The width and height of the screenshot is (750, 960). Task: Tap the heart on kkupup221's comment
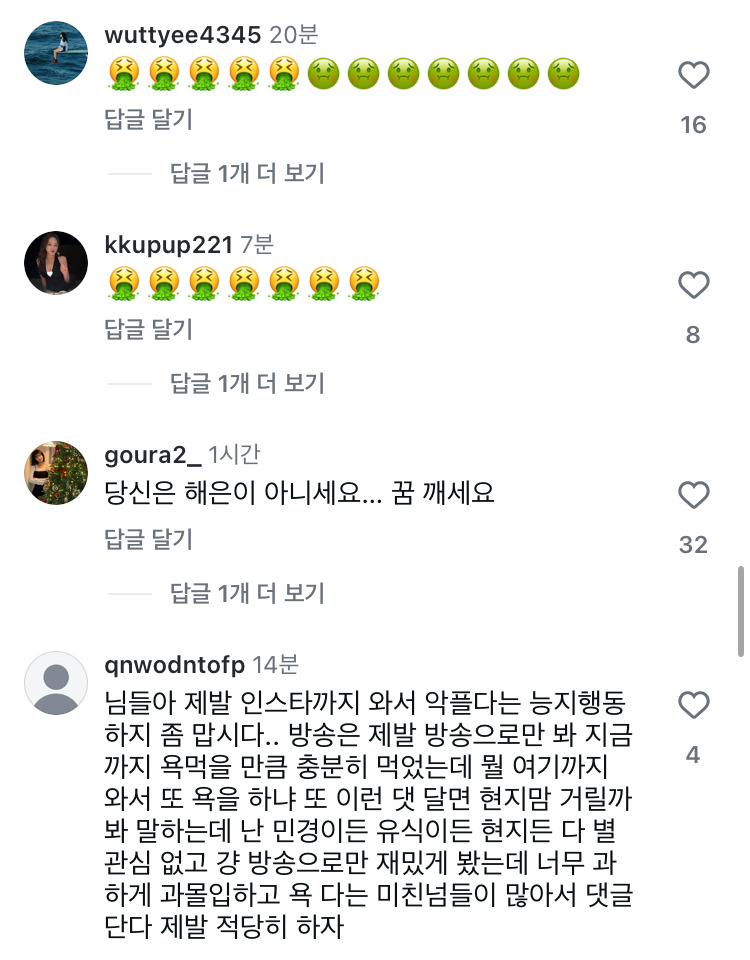click(x=694, y=286)
